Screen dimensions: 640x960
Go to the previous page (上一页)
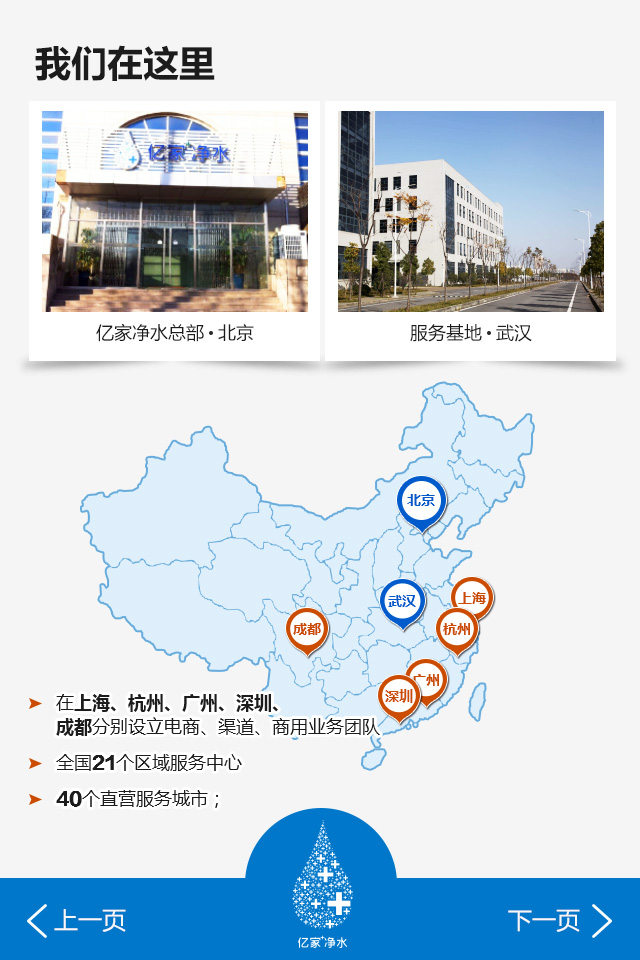[76, 920]
